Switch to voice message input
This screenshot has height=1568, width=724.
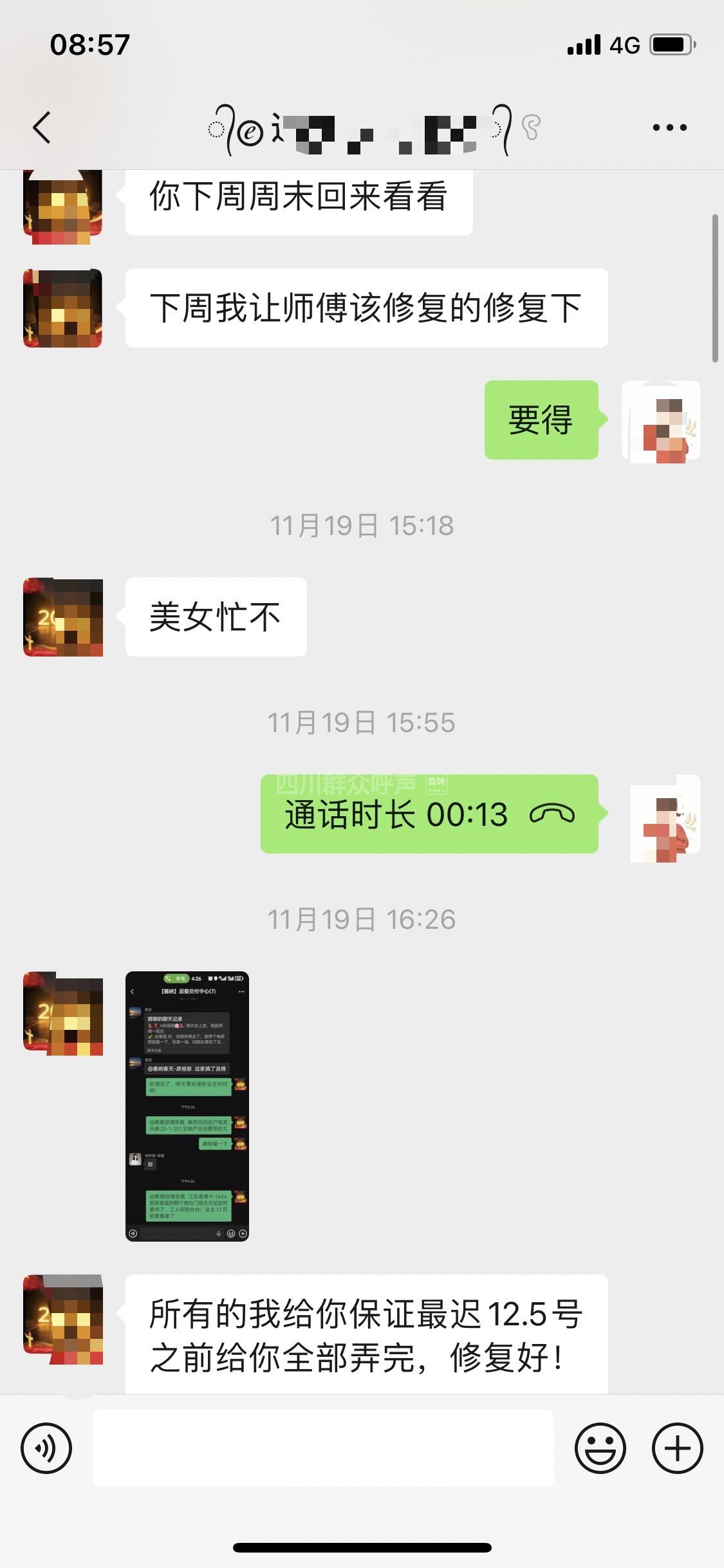click(46, 1448)
